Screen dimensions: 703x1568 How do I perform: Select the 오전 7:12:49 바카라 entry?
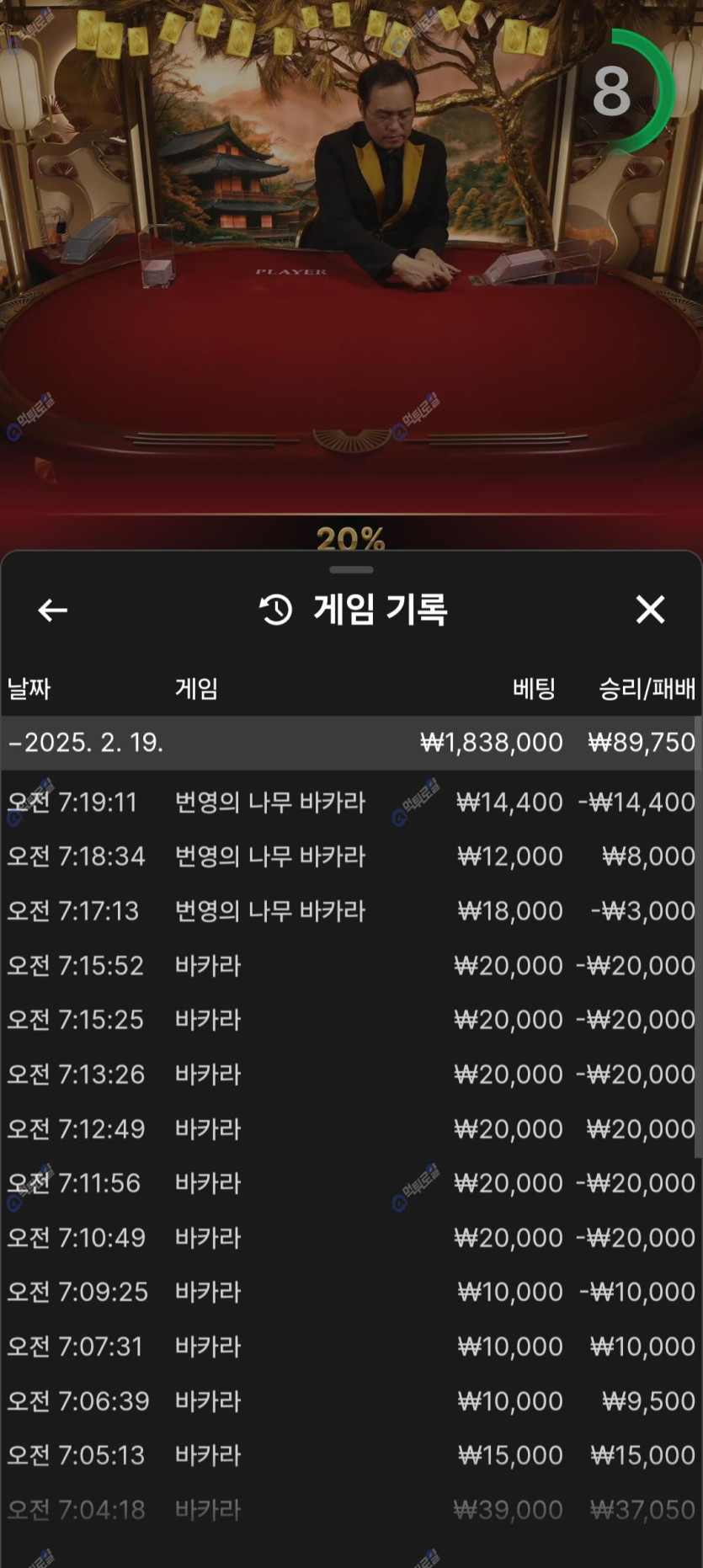tap(350, 1128)
